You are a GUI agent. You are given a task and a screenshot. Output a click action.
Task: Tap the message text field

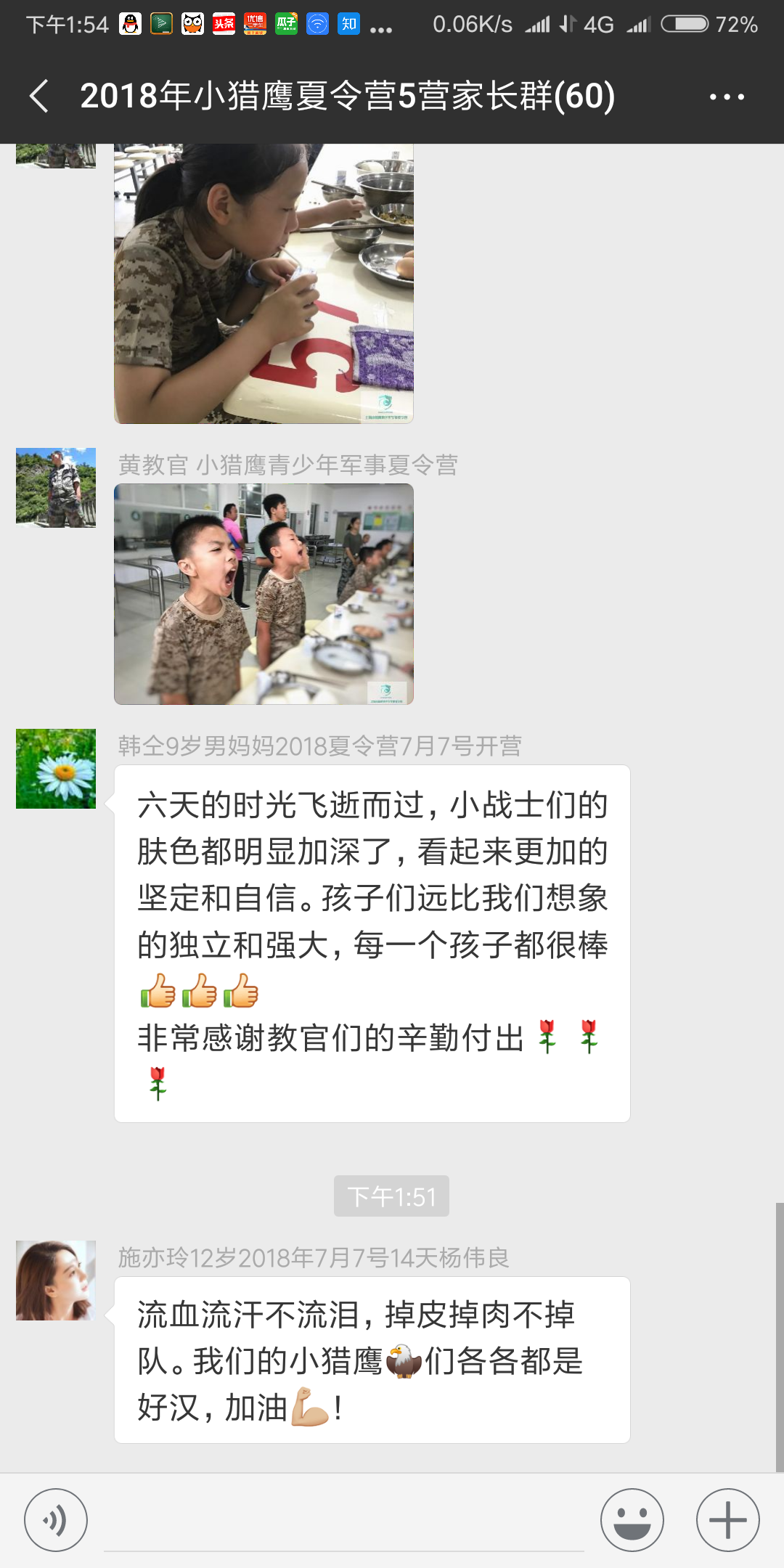tap(344, 1520)
